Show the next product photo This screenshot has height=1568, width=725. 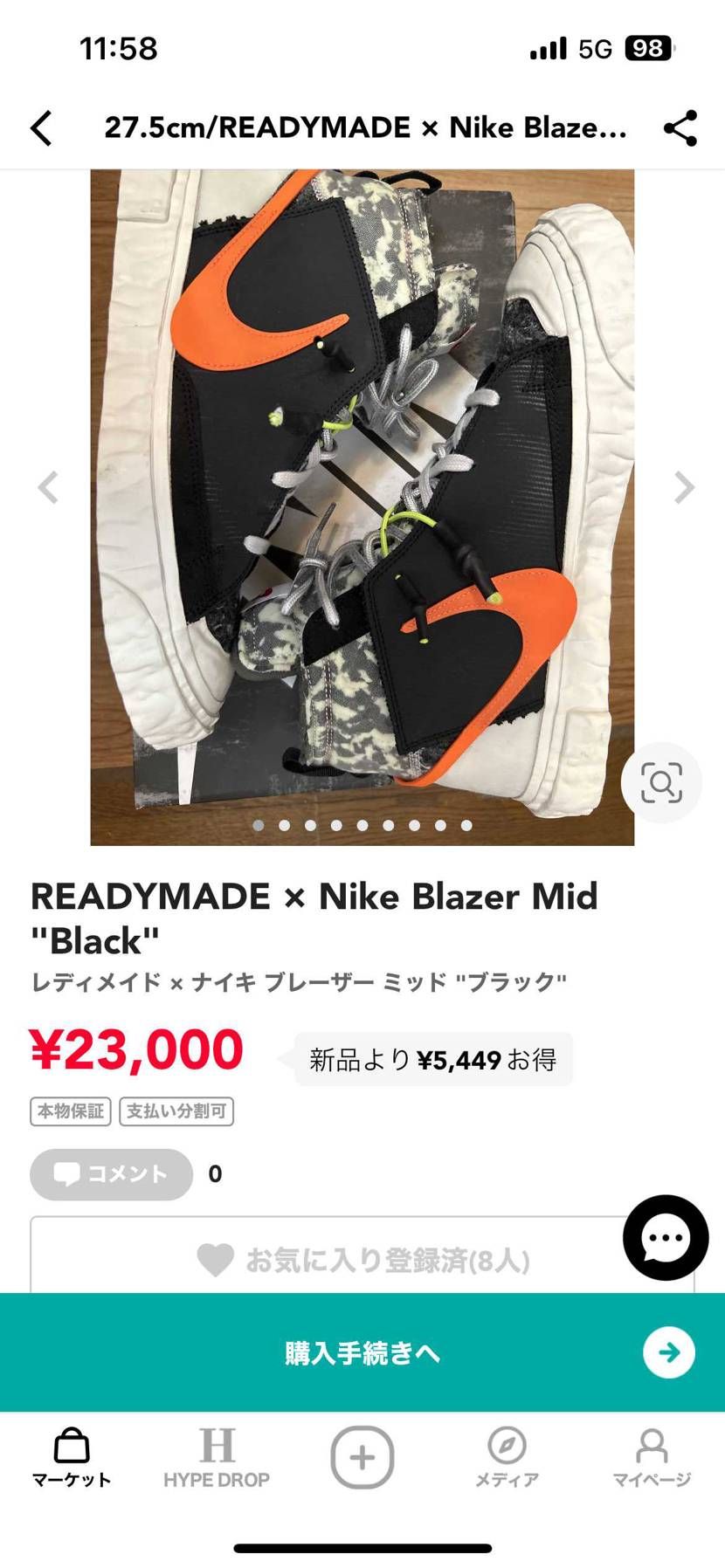(684, 487)
